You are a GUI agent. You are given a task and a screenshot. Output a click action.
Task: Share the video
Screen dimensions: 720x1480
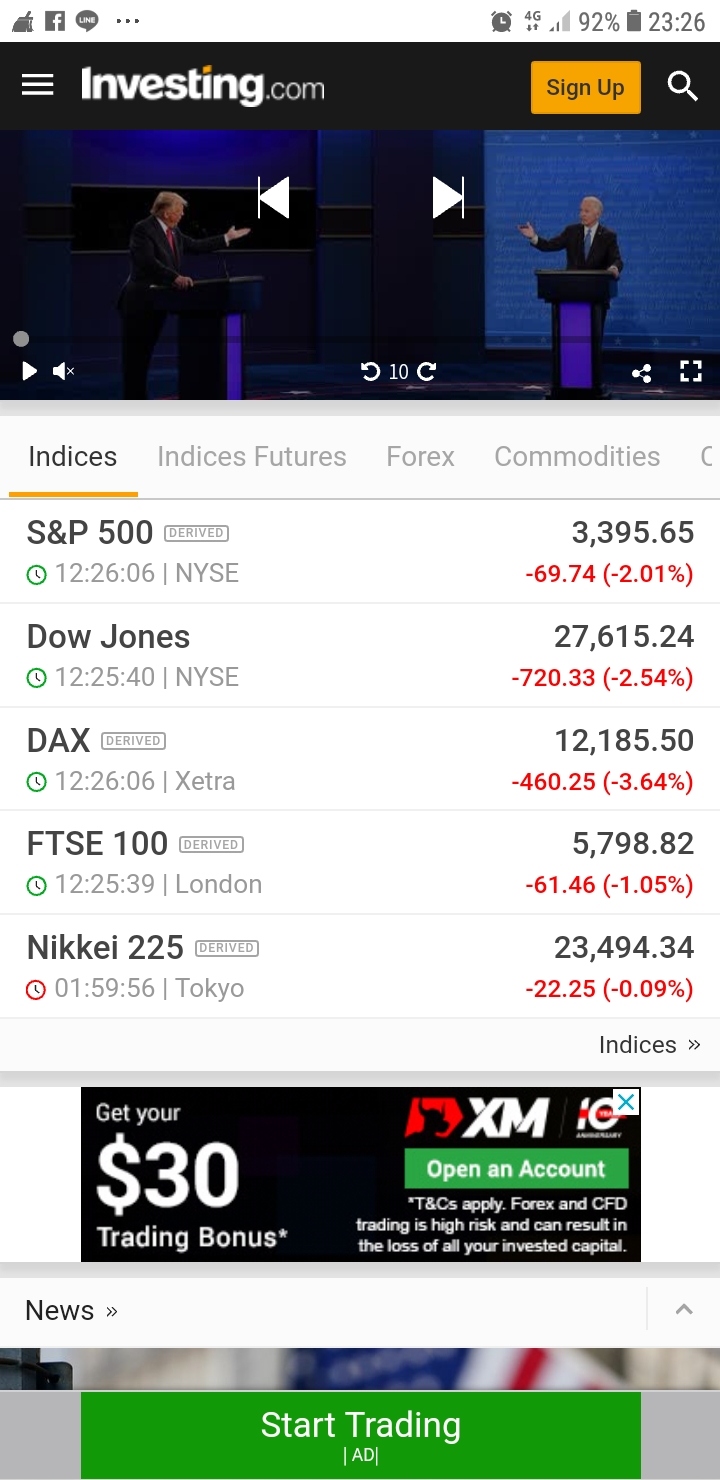pos(642,373)
